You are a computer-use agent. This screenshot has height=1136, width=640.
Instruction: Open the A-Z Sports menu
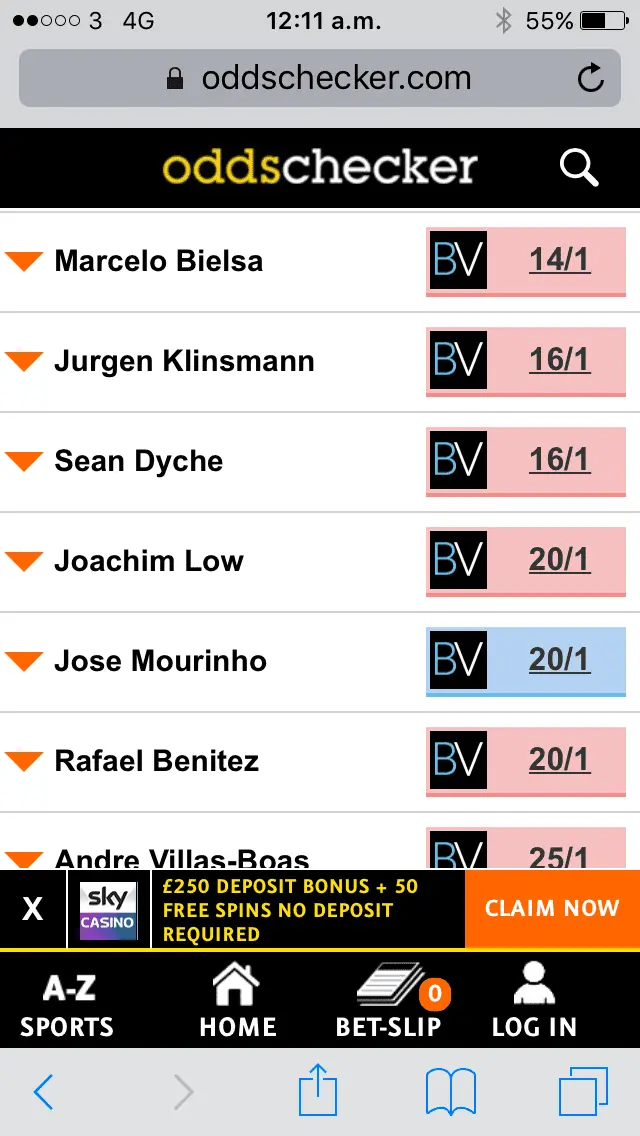tap(67, 1005)
